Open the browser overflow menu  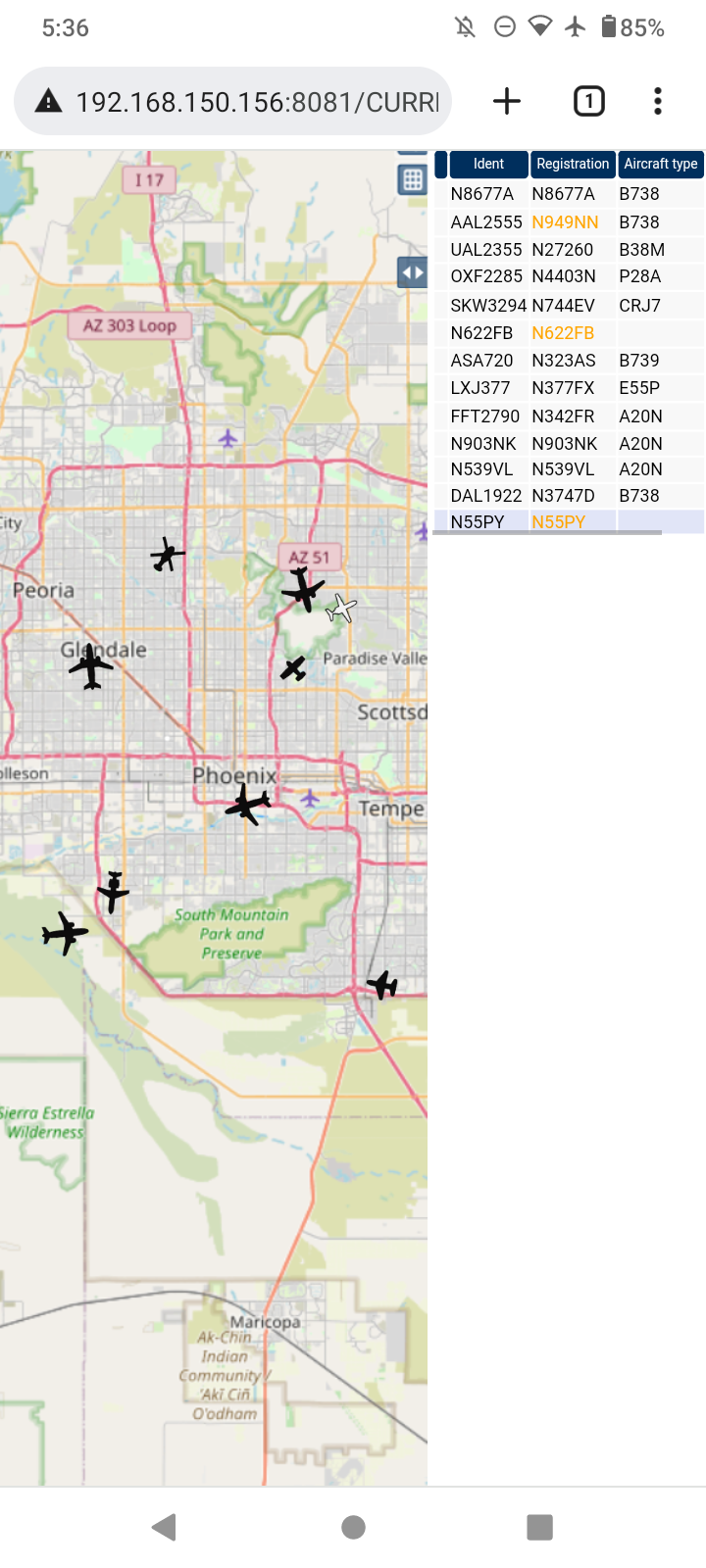(658, 101)
